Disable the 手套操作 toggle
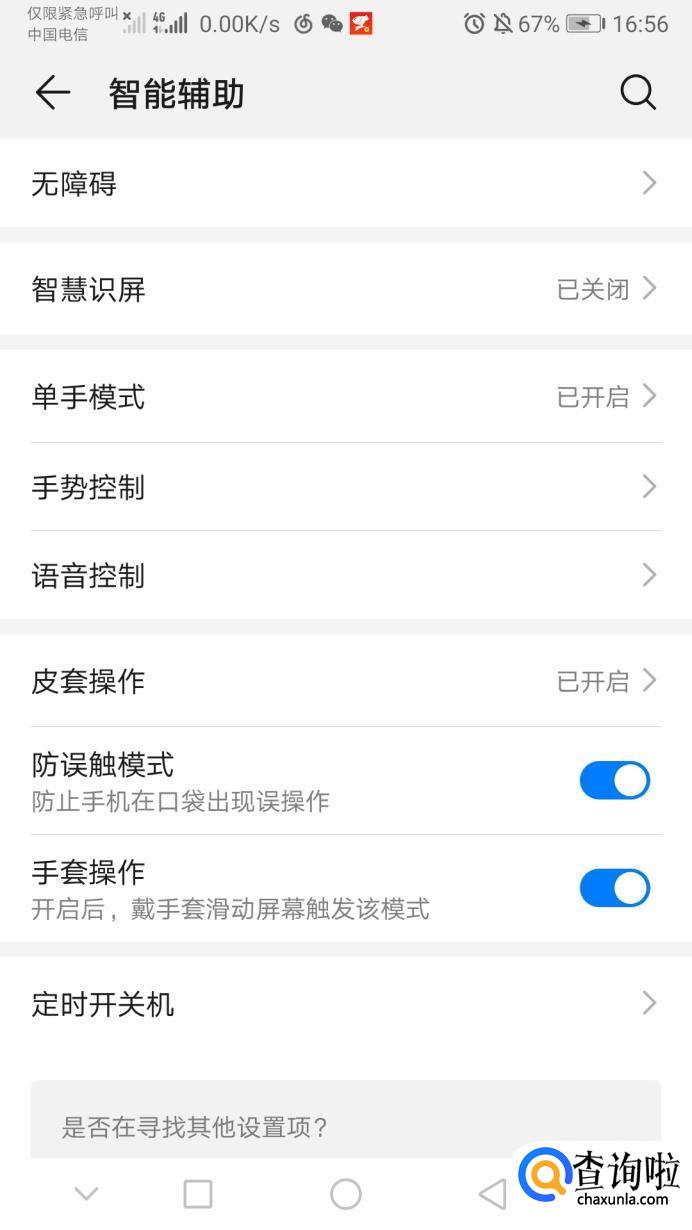 614,888
